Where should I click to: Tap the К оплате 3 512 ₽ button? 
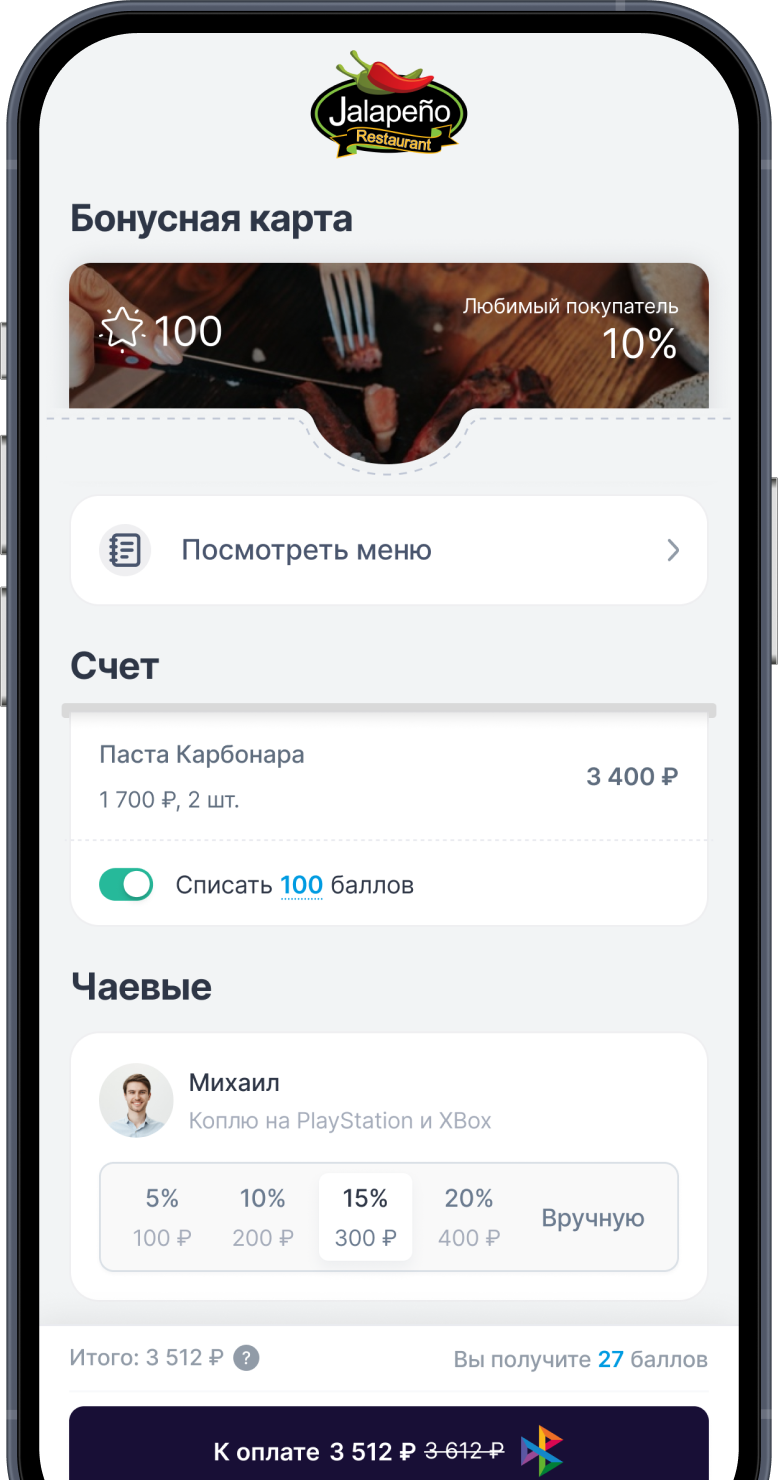pos(388,1448)
